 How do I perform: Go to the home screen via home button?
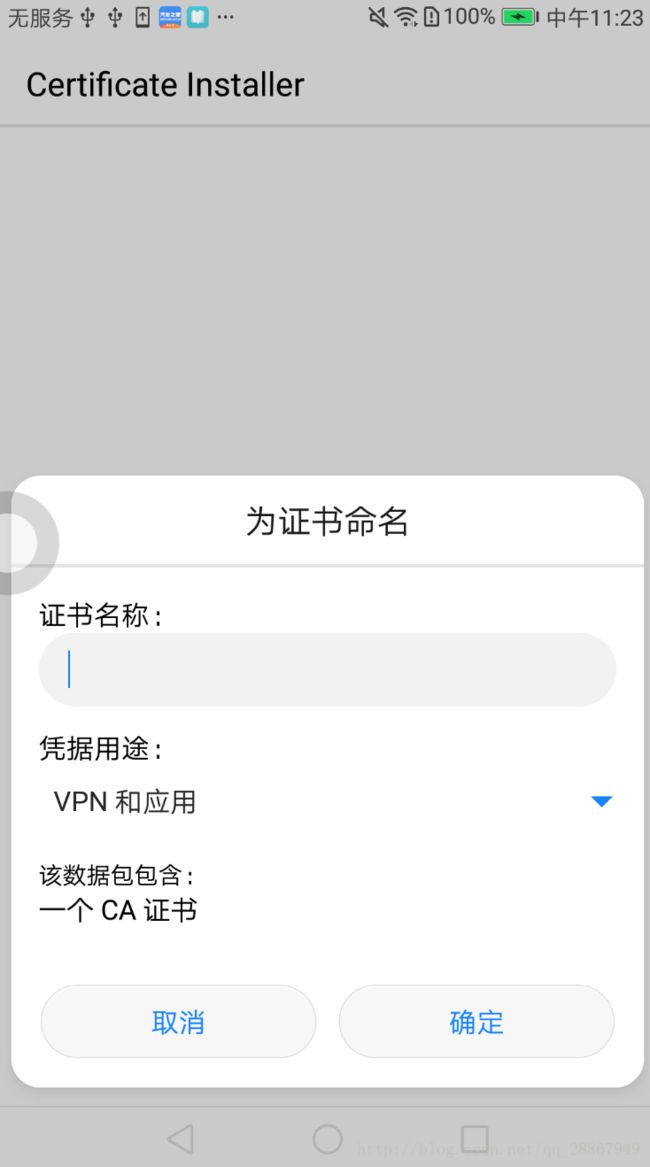(x=327, y=1139)
